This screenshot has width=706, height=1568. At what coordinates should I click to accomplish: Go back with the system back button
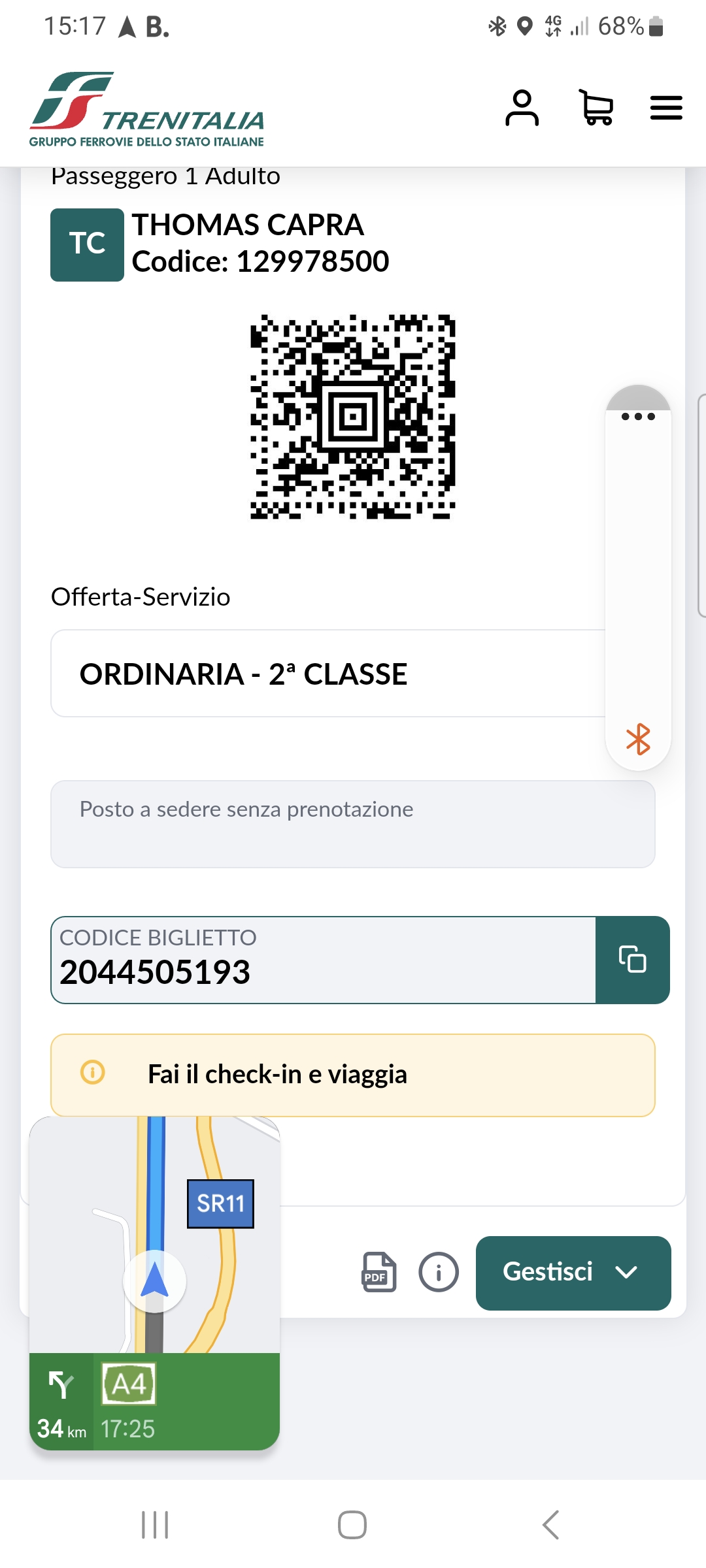tap(550, 1525)
